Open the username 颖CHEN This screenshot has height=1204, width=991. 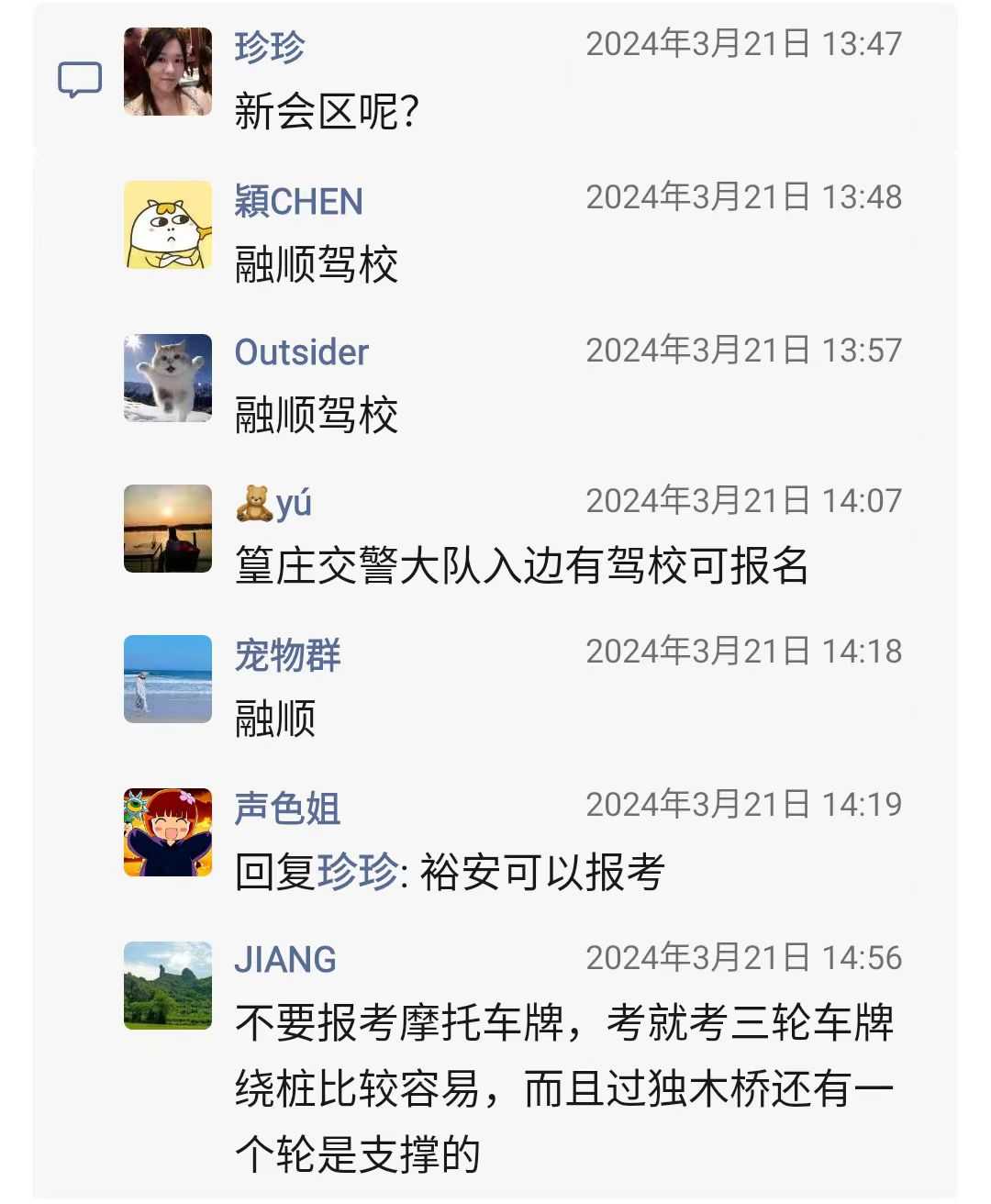click(x=298, y=201)
